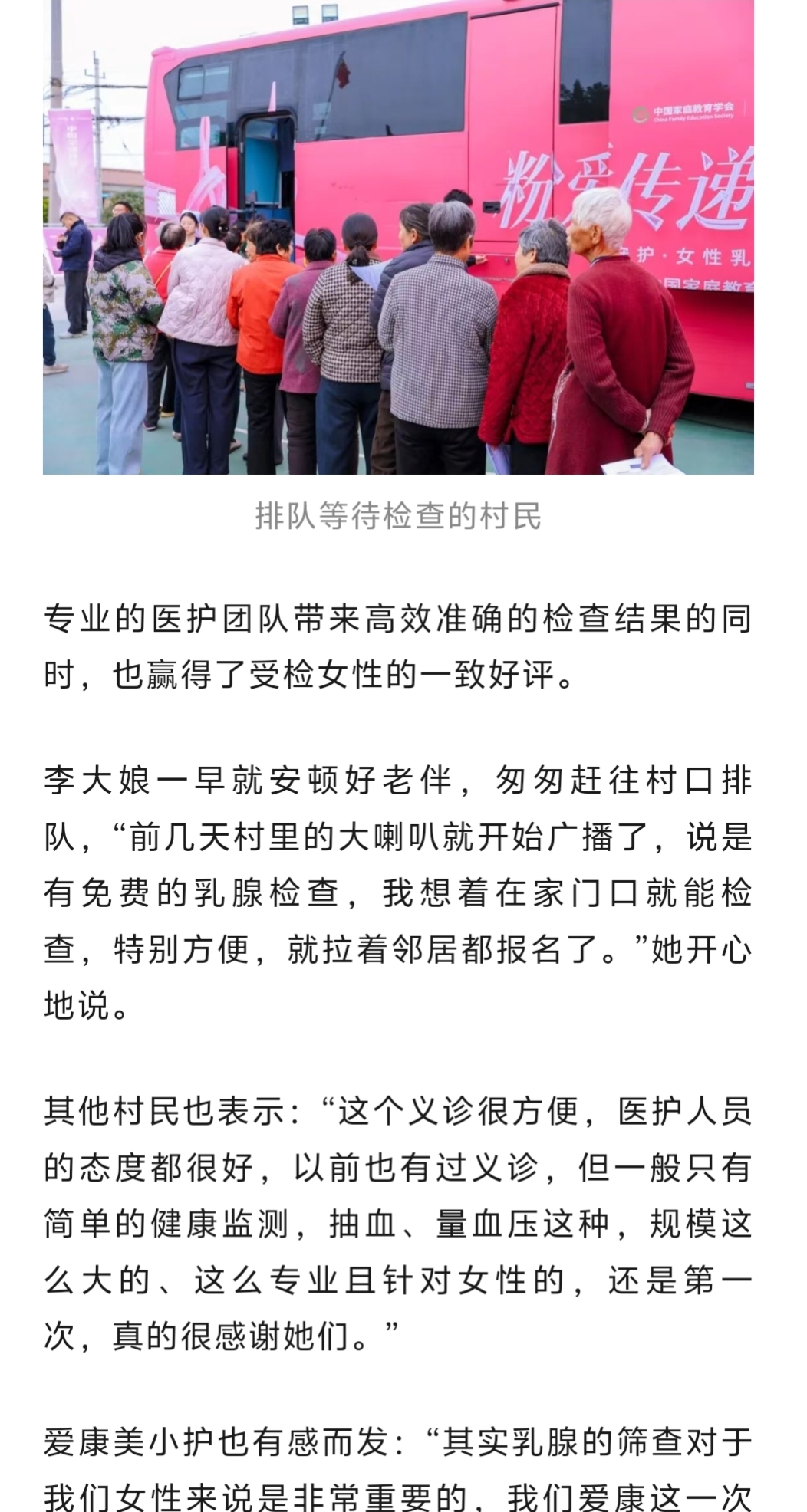The image size is (807, 1512).
Task: Open the photo of villagers queuing
Action: tap(398, 238)
